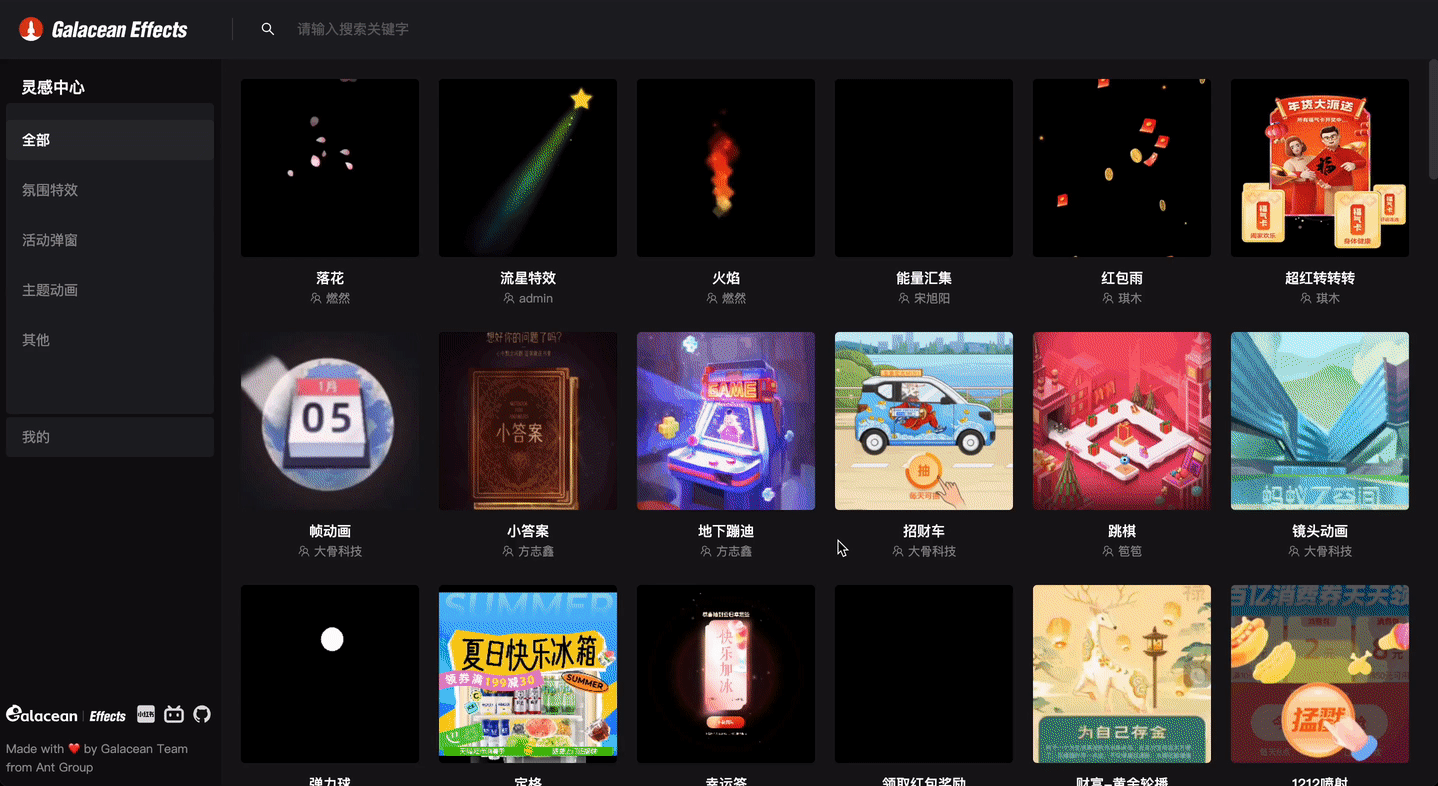Open the Bilibili icon link
This screenshot has height=786, width=1438.
[x=174, y=714]
